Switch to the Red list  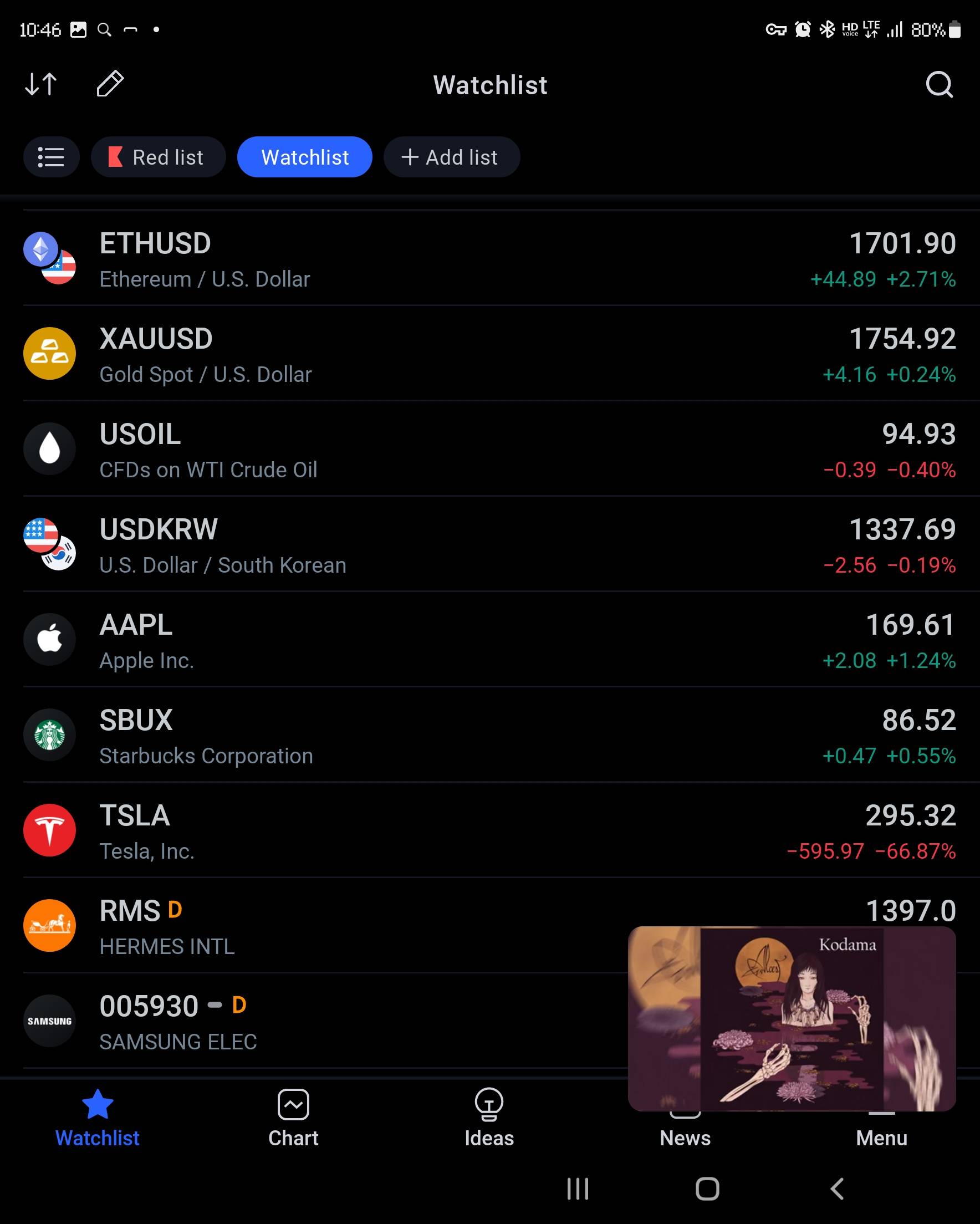click(158, 157)
